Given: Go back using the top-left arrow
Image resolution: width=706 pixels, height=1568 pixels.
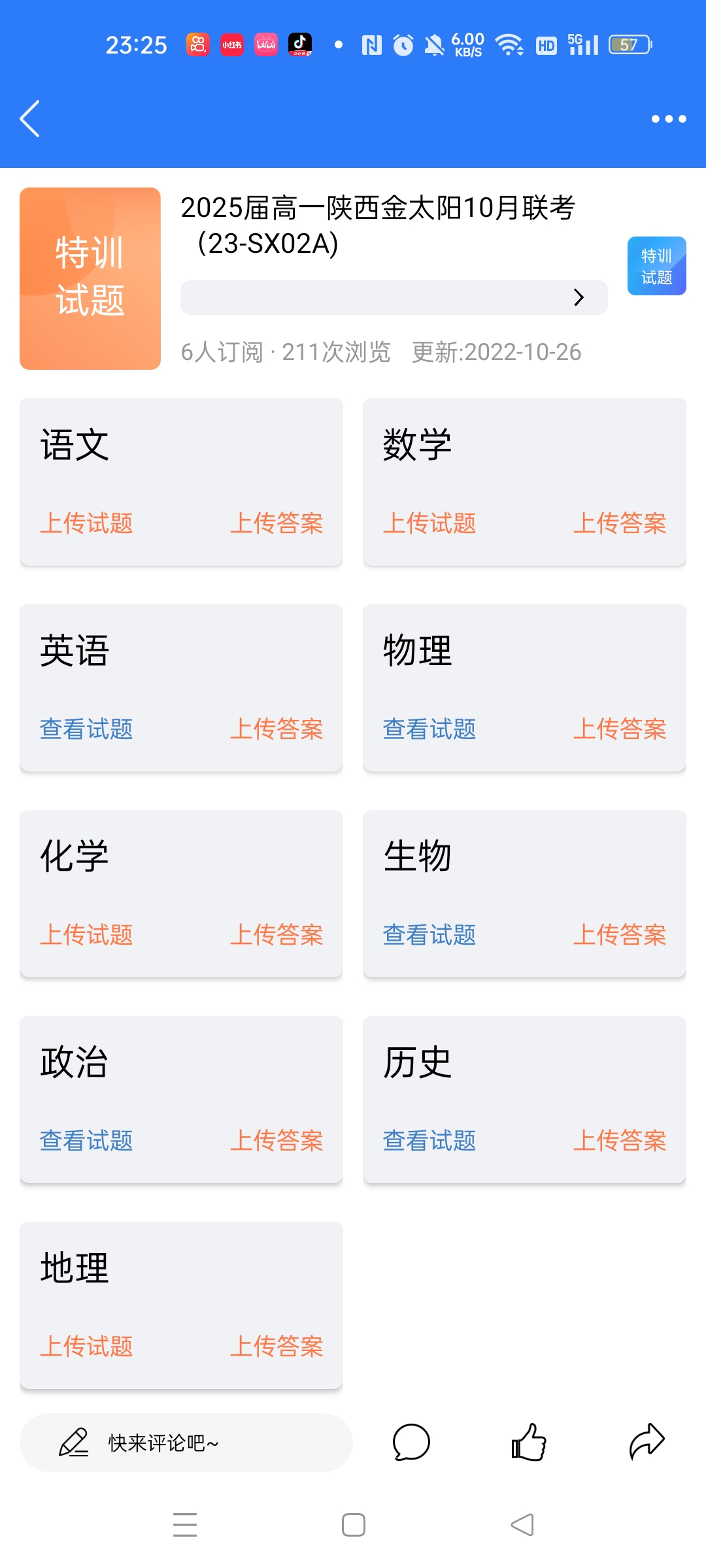Looking at the screenshot, I should tap(30, 119).
